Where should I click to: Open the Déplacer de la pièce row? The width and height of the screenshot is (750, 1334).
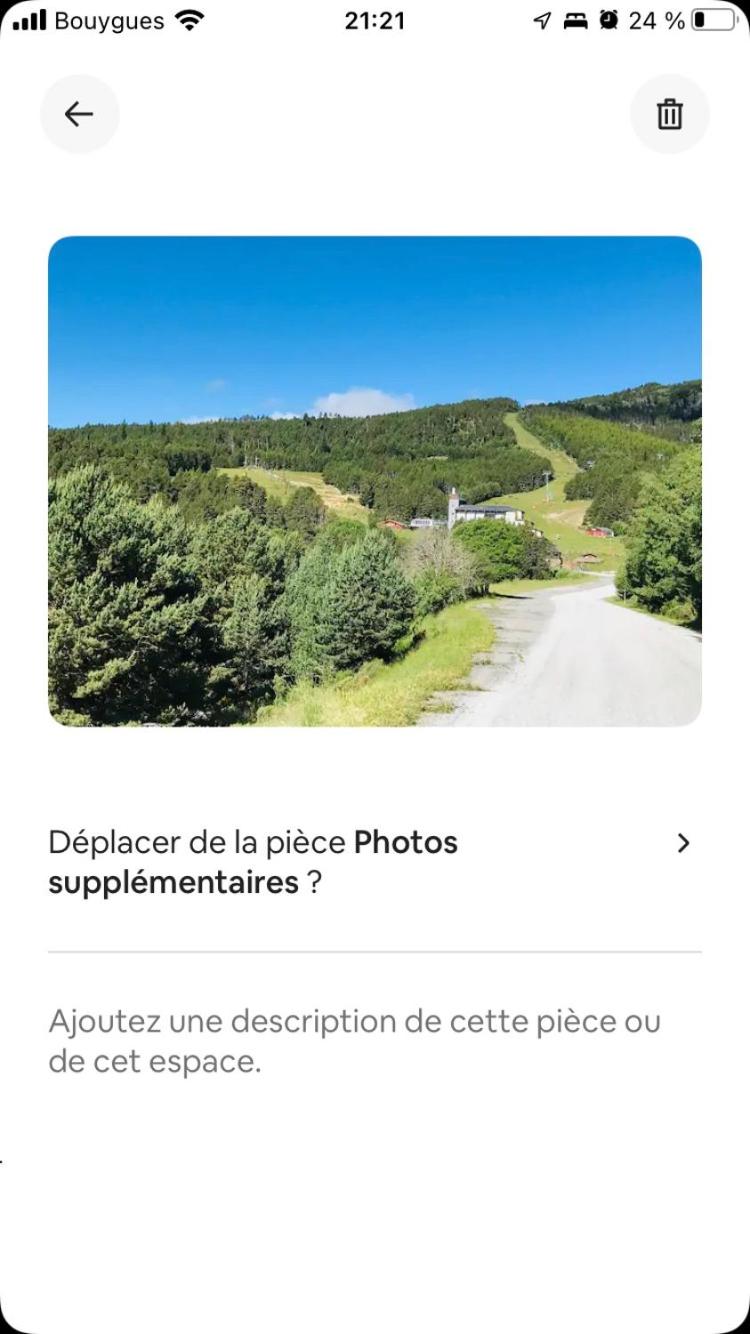point(374,862)
